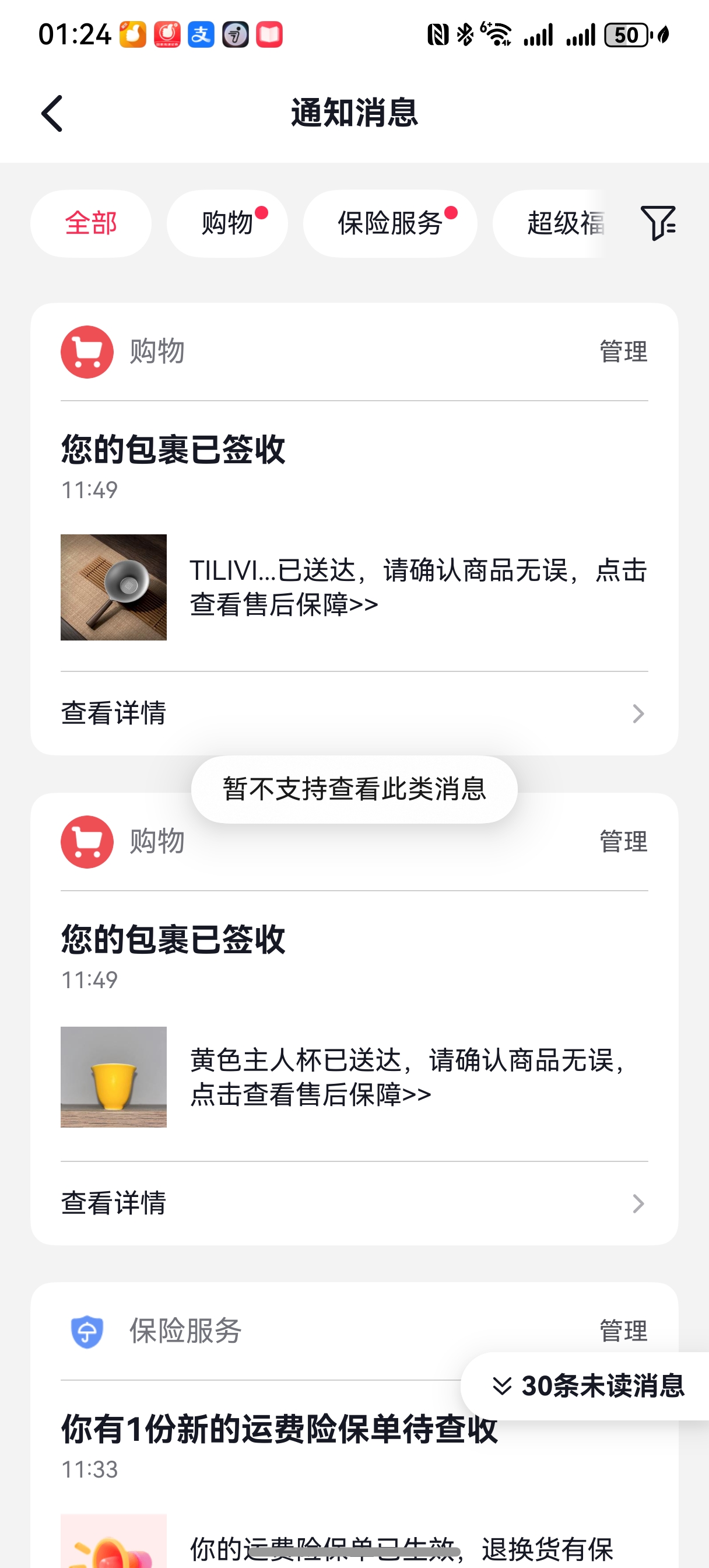Open the message filter icon

click(658, 223)
